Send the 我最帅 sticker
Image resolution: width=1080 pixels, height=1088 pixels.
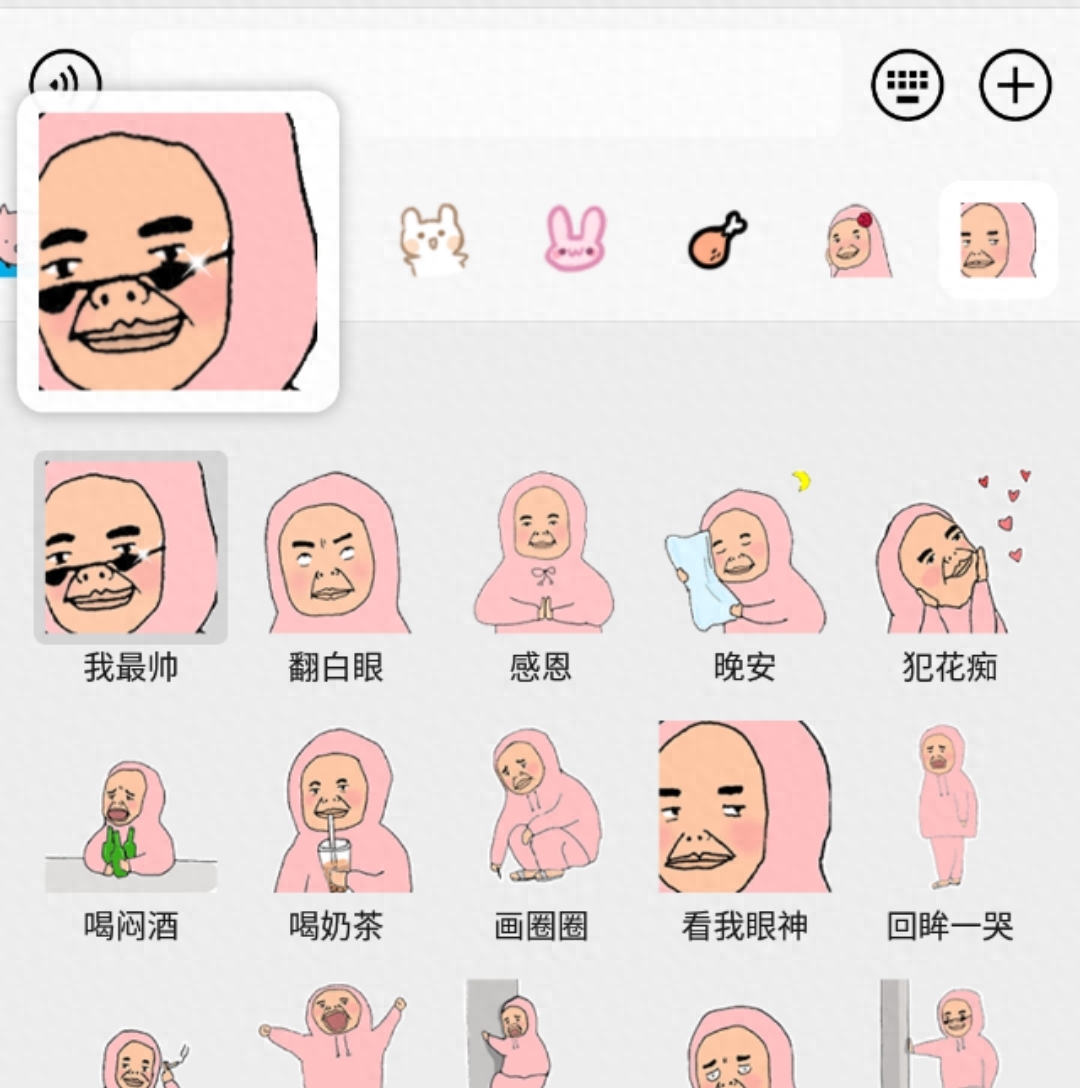click(x=131, y=548)
